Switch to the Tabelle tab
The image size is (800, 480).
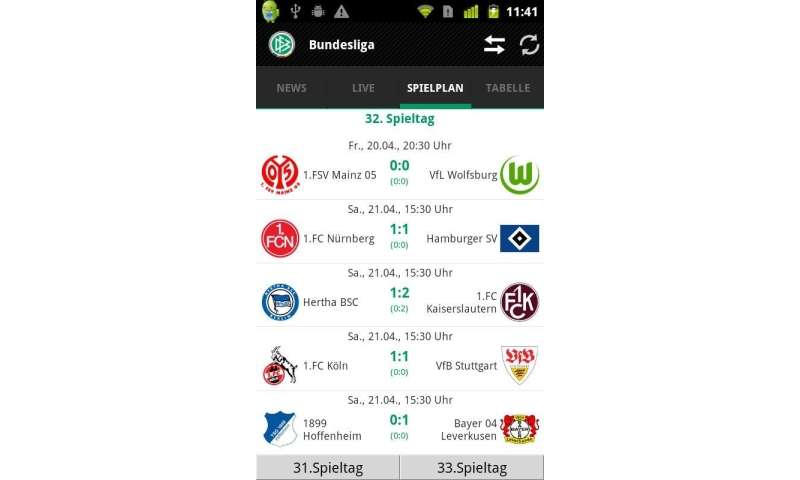[508, 88]
